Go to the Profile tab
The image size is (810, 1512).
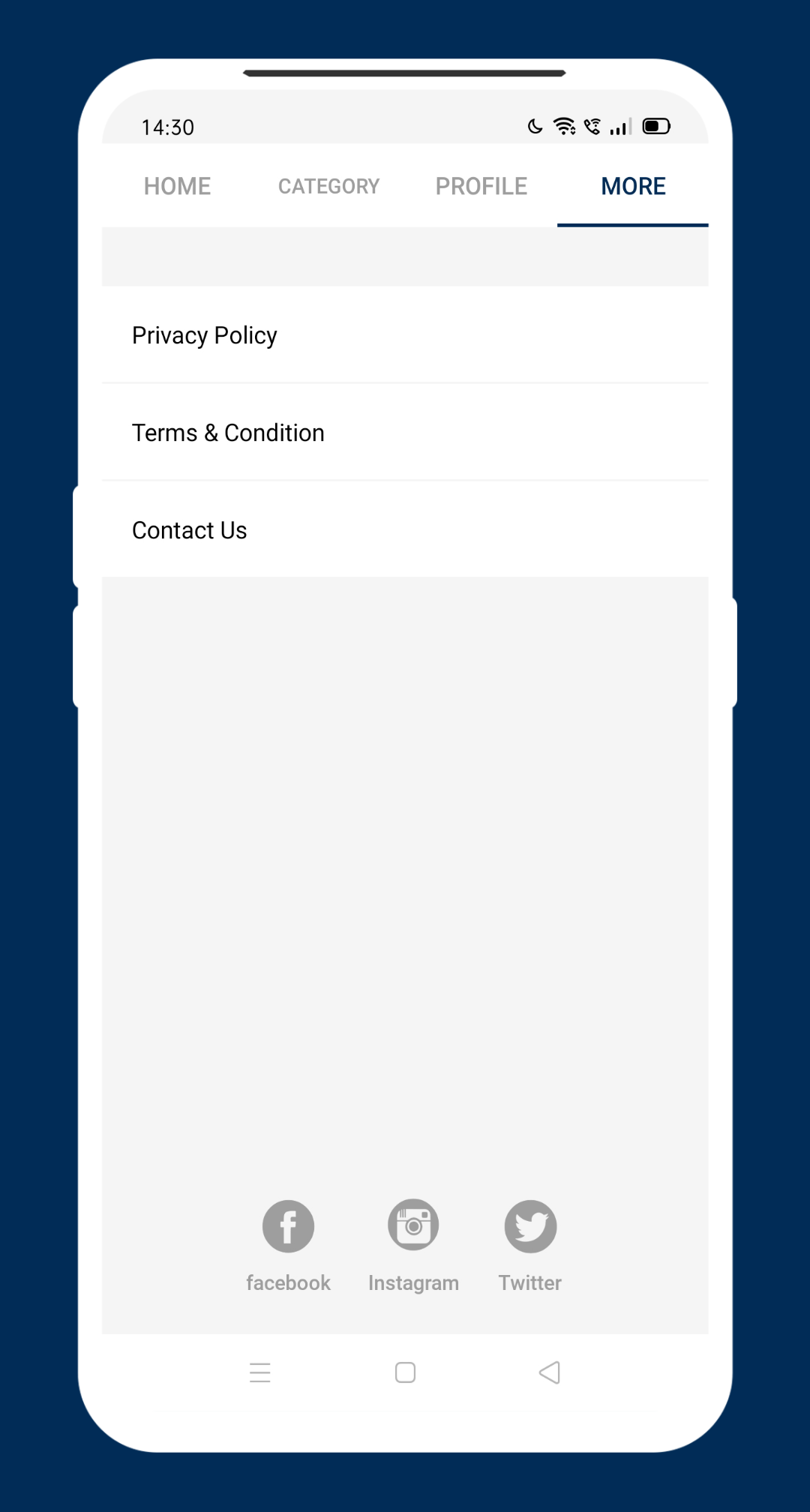click(481, 186)
